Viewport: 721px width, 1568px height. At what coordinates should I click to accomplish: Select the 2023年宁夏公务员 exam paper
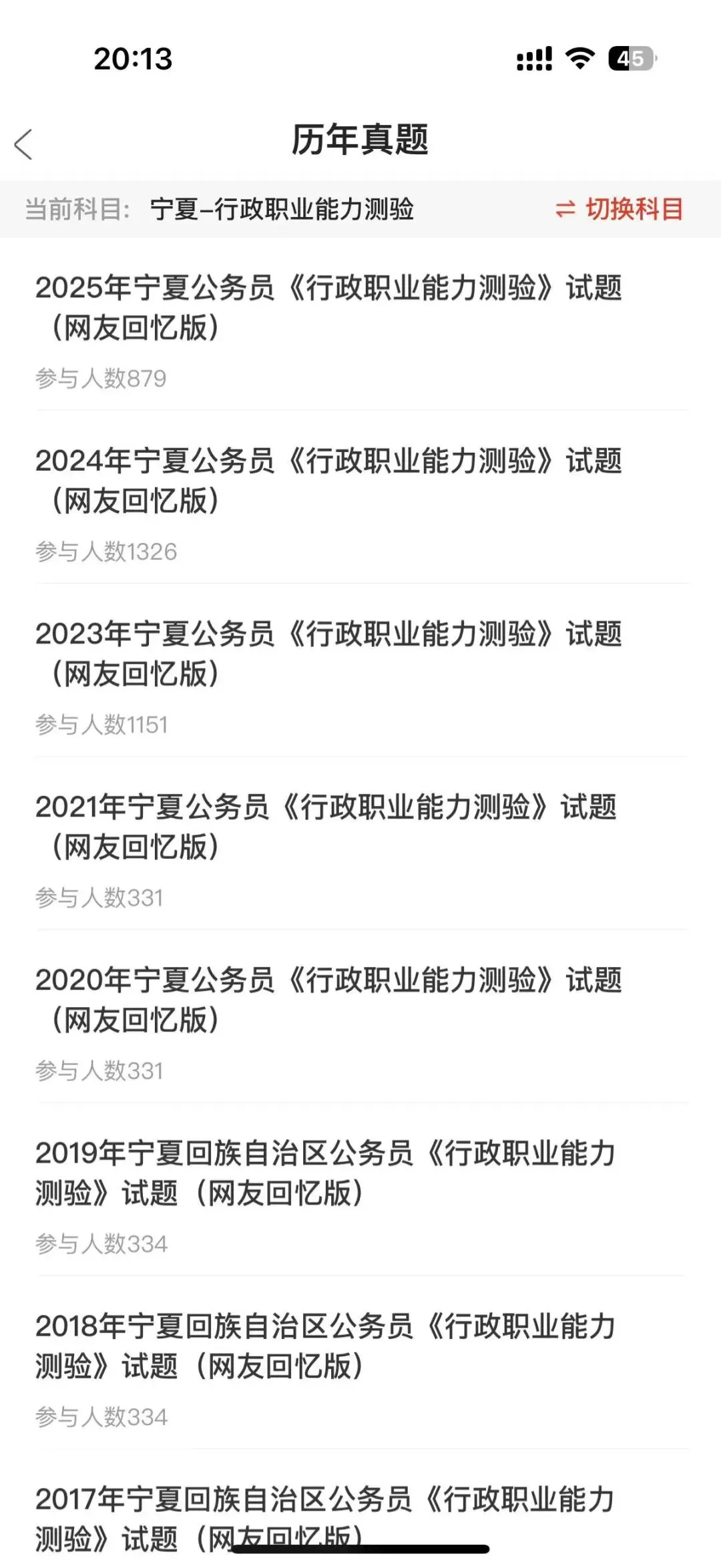[328, 654]
